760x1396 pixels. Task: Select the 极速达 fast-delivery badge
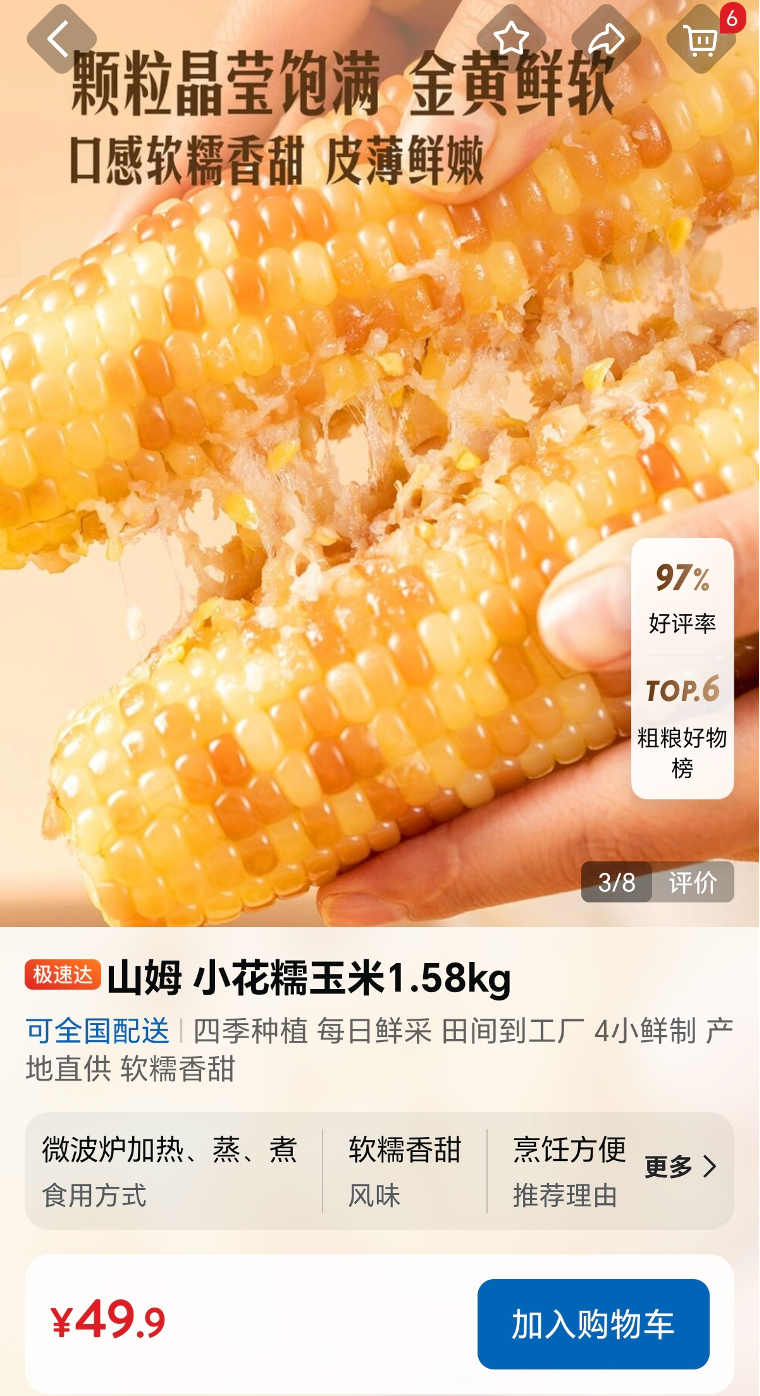point(60,971)
